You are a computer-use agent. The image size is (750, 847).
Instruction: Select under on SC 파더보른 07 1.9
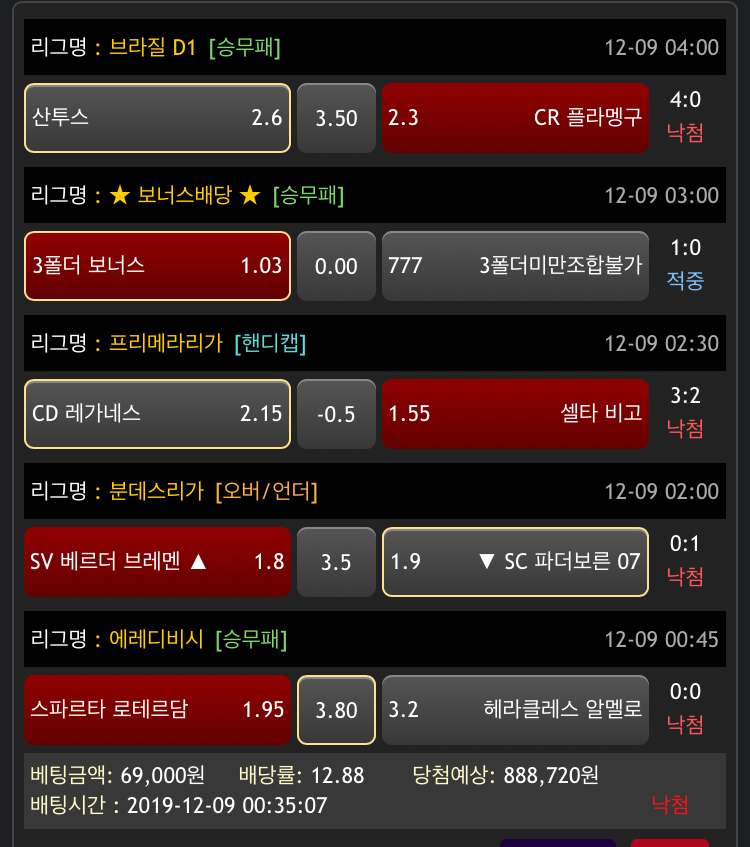click(x=515, y=562)
